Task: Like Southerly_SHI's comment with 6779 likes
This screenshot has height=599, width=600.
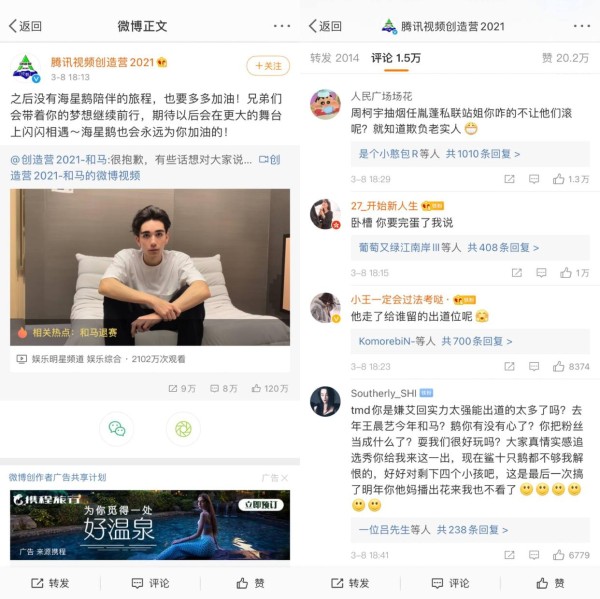Action: [561, 555]
